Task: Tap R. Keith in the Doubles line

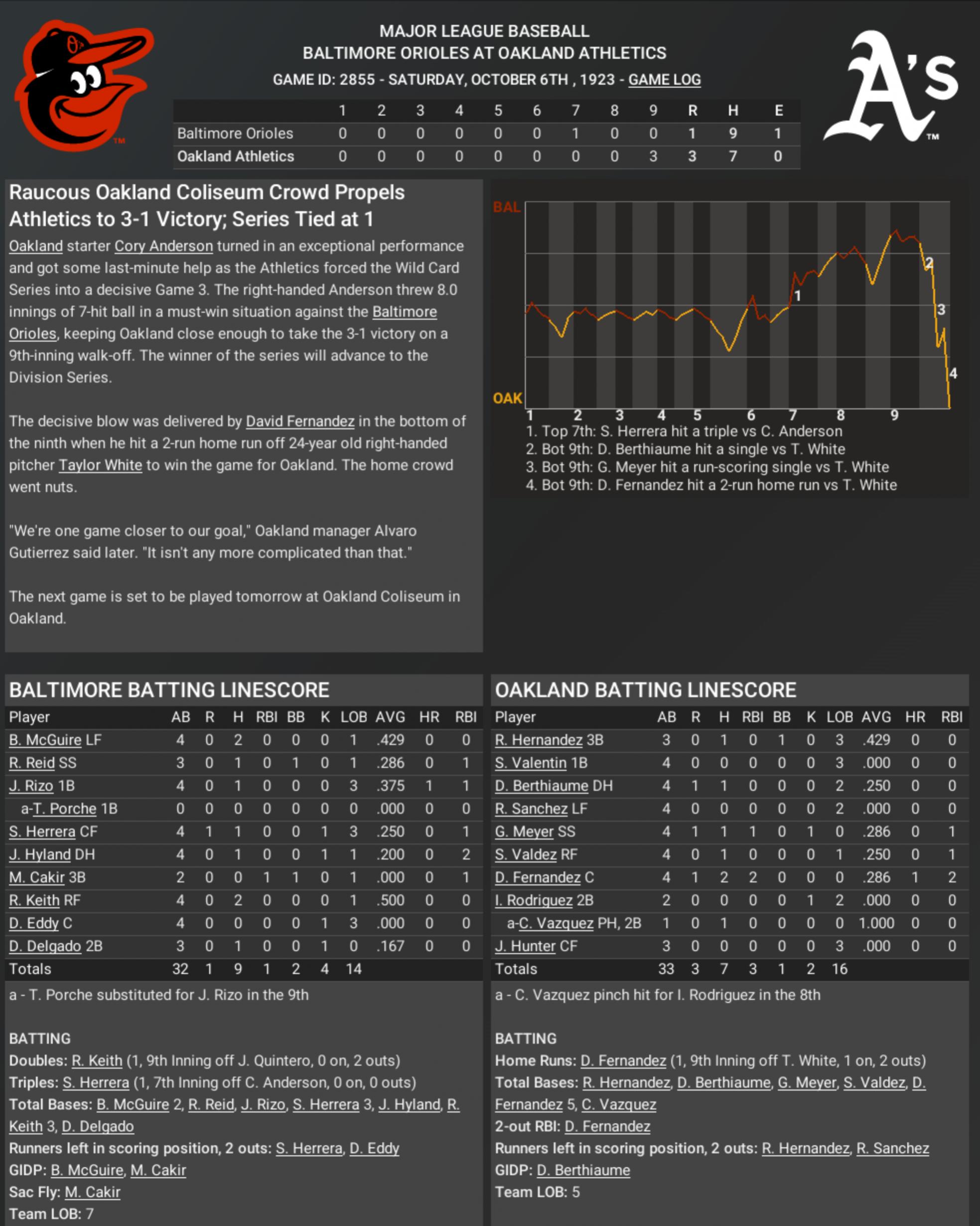Action: [x=97, y=1061]
